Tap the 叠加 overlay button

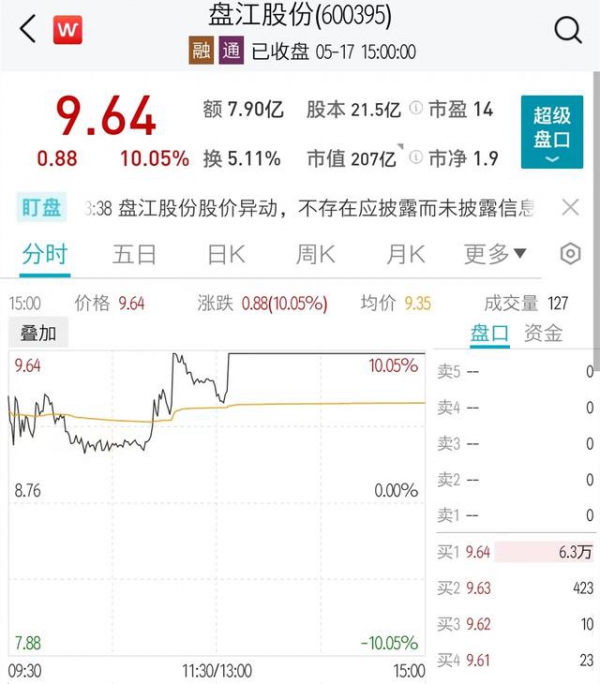39,333
